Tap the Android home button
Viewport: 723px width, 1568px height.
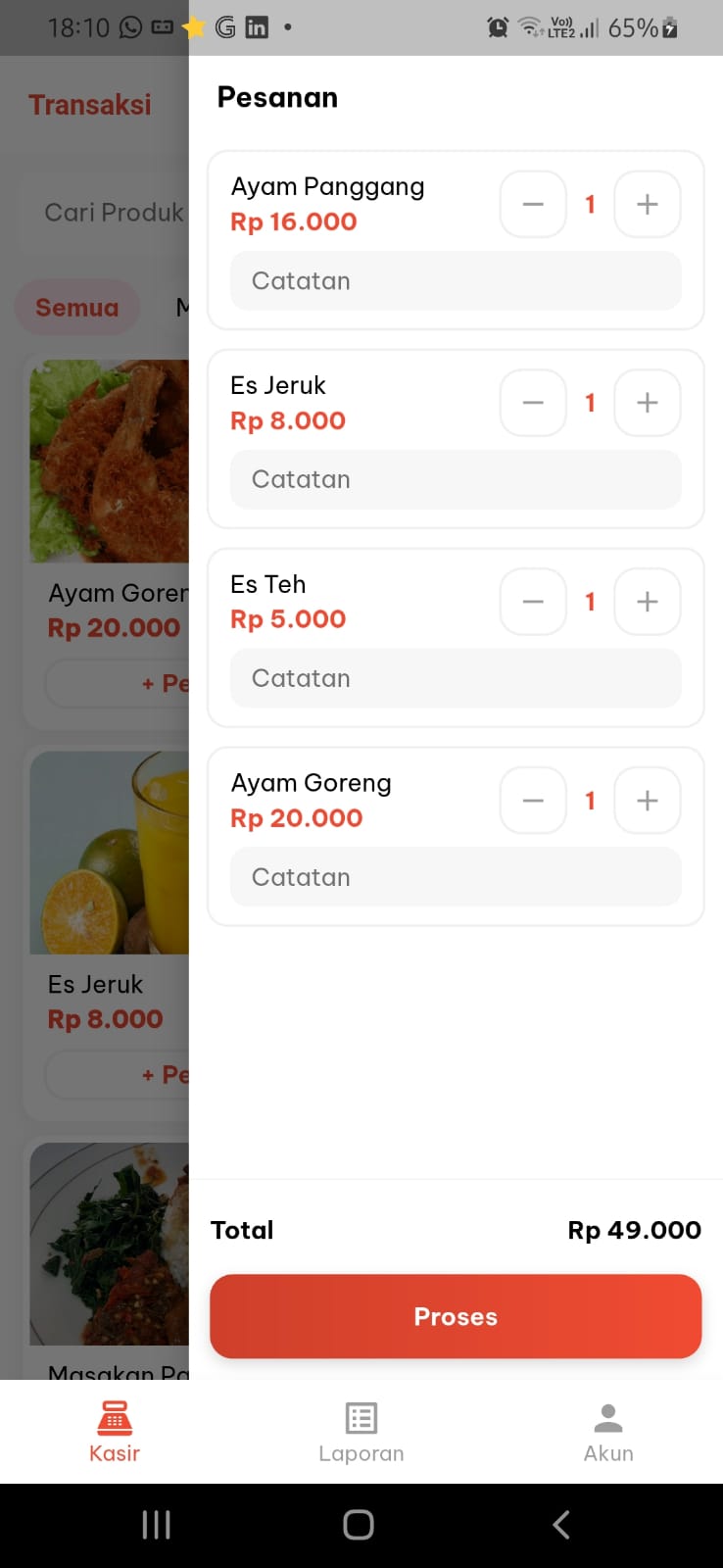358,1524
